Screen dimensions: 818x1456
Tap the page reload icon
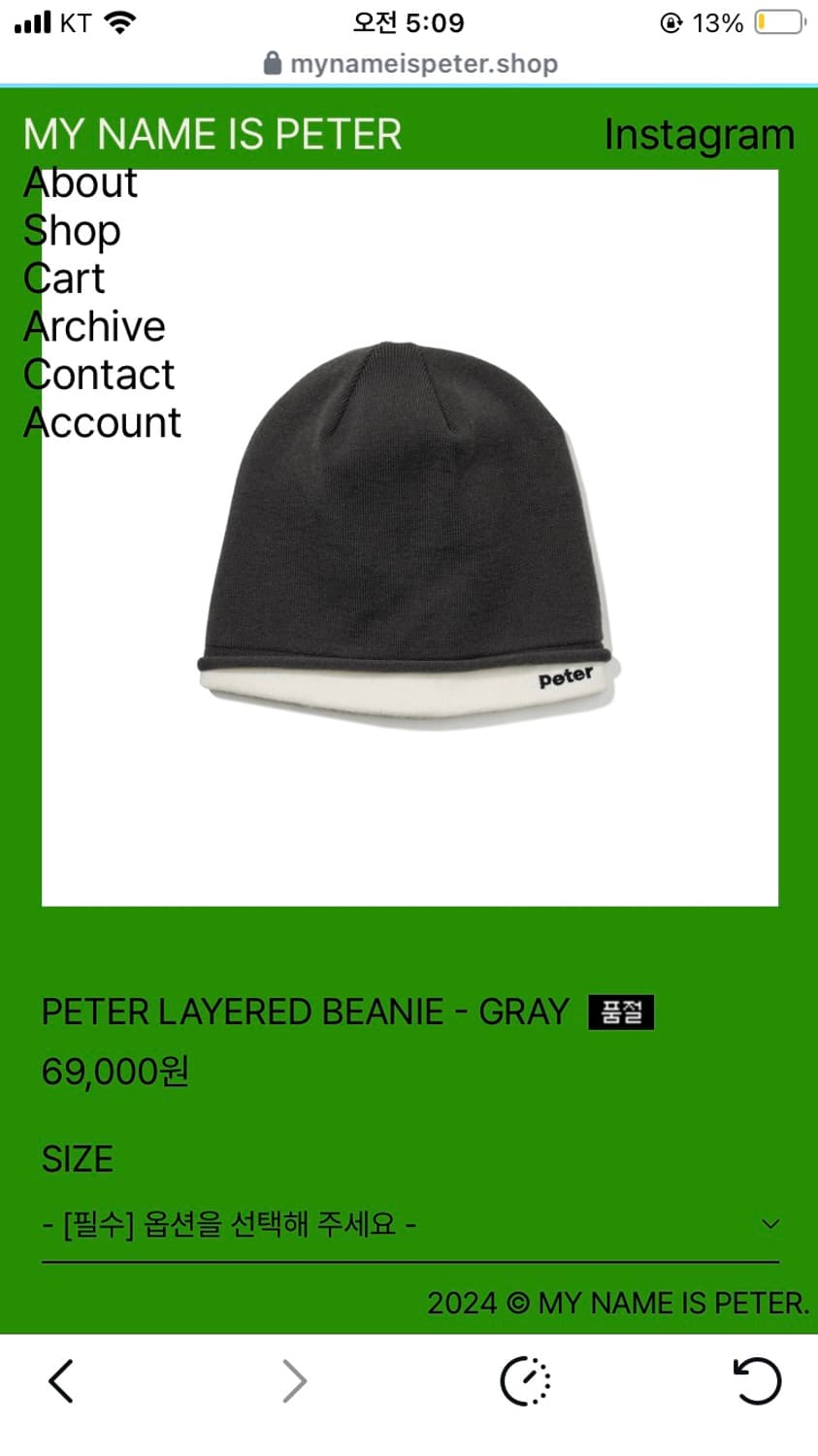758,1380
